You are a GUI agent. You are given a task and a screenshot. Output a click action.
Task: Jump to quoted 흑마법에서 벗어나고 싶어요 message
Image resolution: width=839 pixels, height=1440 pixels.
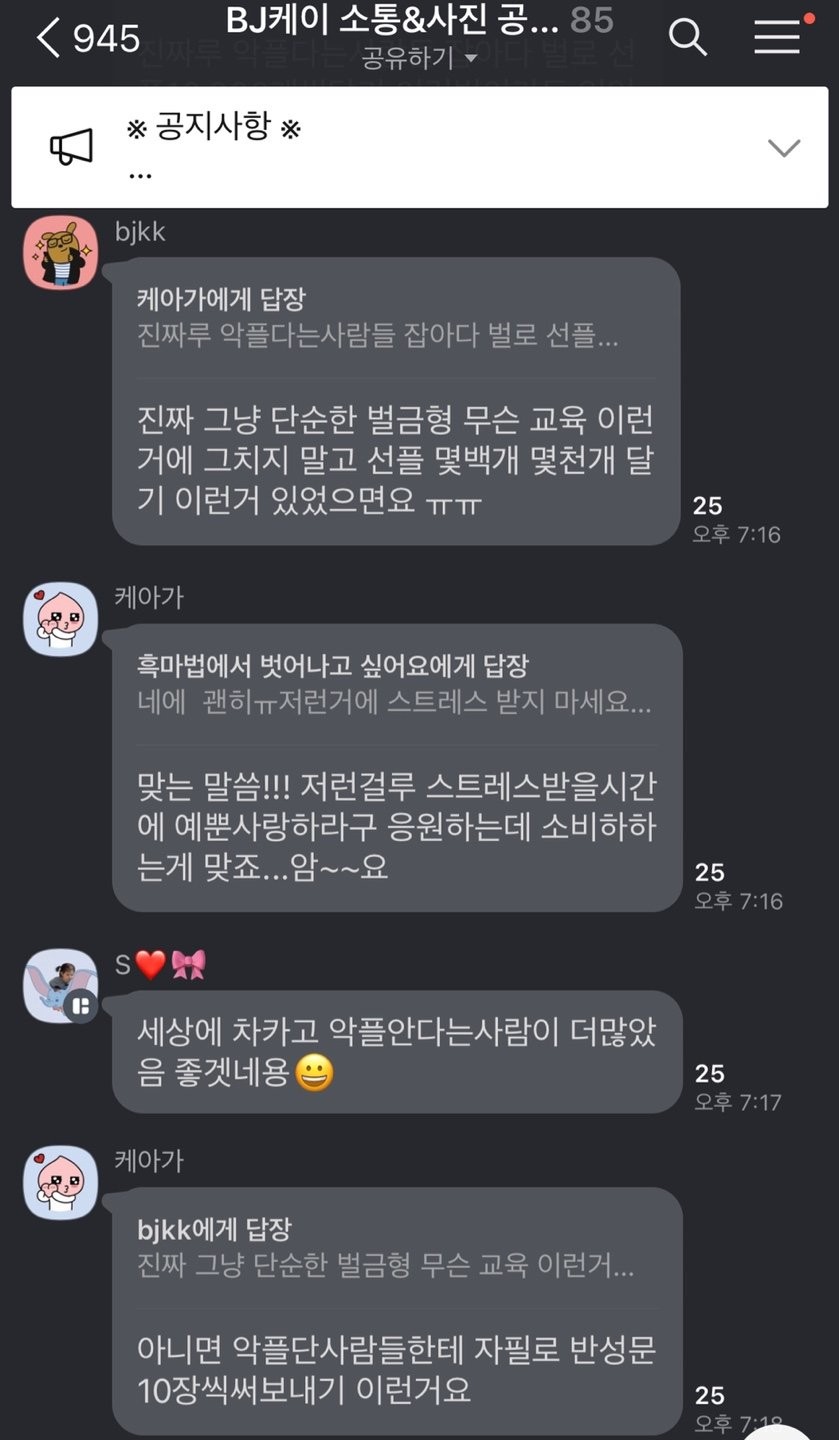click(x=395, y=685)
